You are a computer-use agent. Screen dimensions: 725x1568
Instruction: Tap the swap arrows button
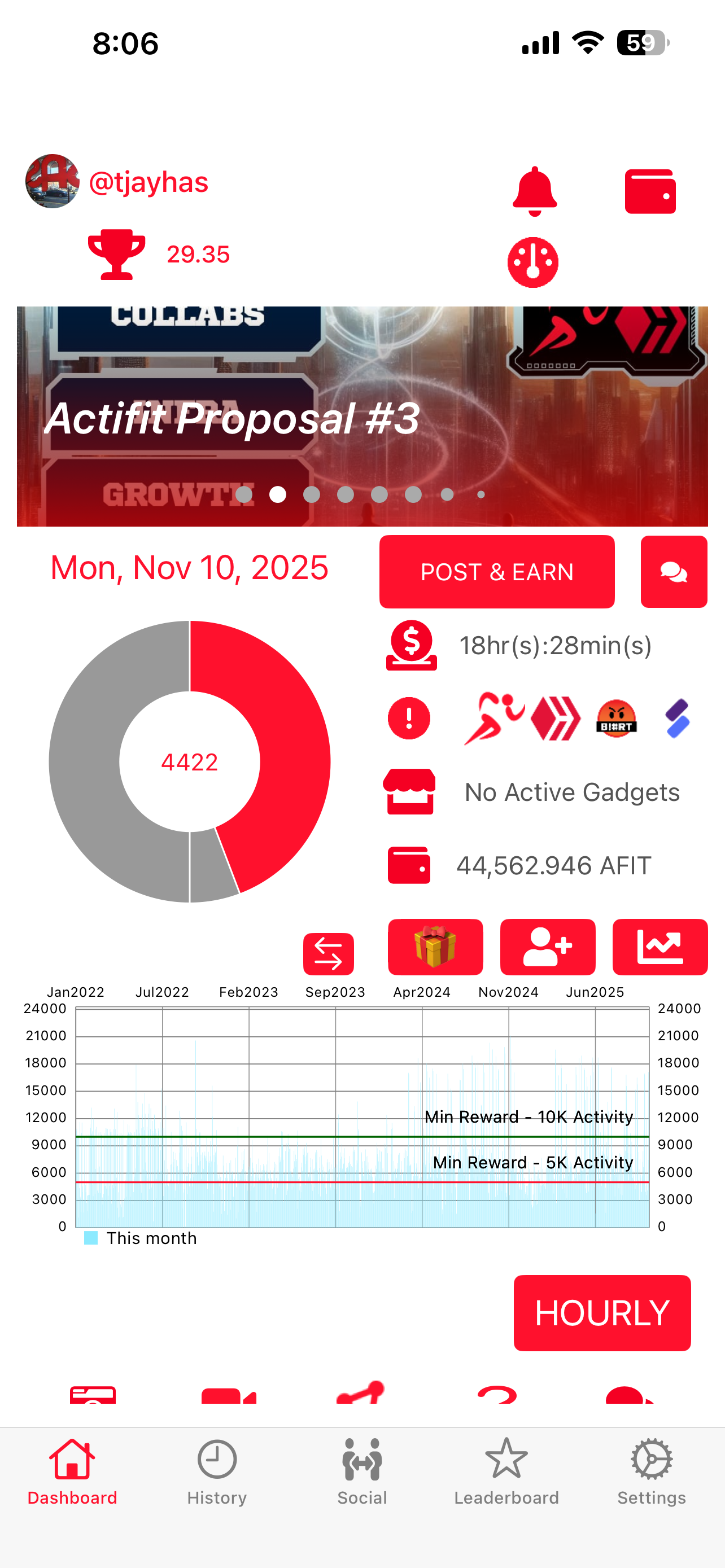[x=328, y=953]
